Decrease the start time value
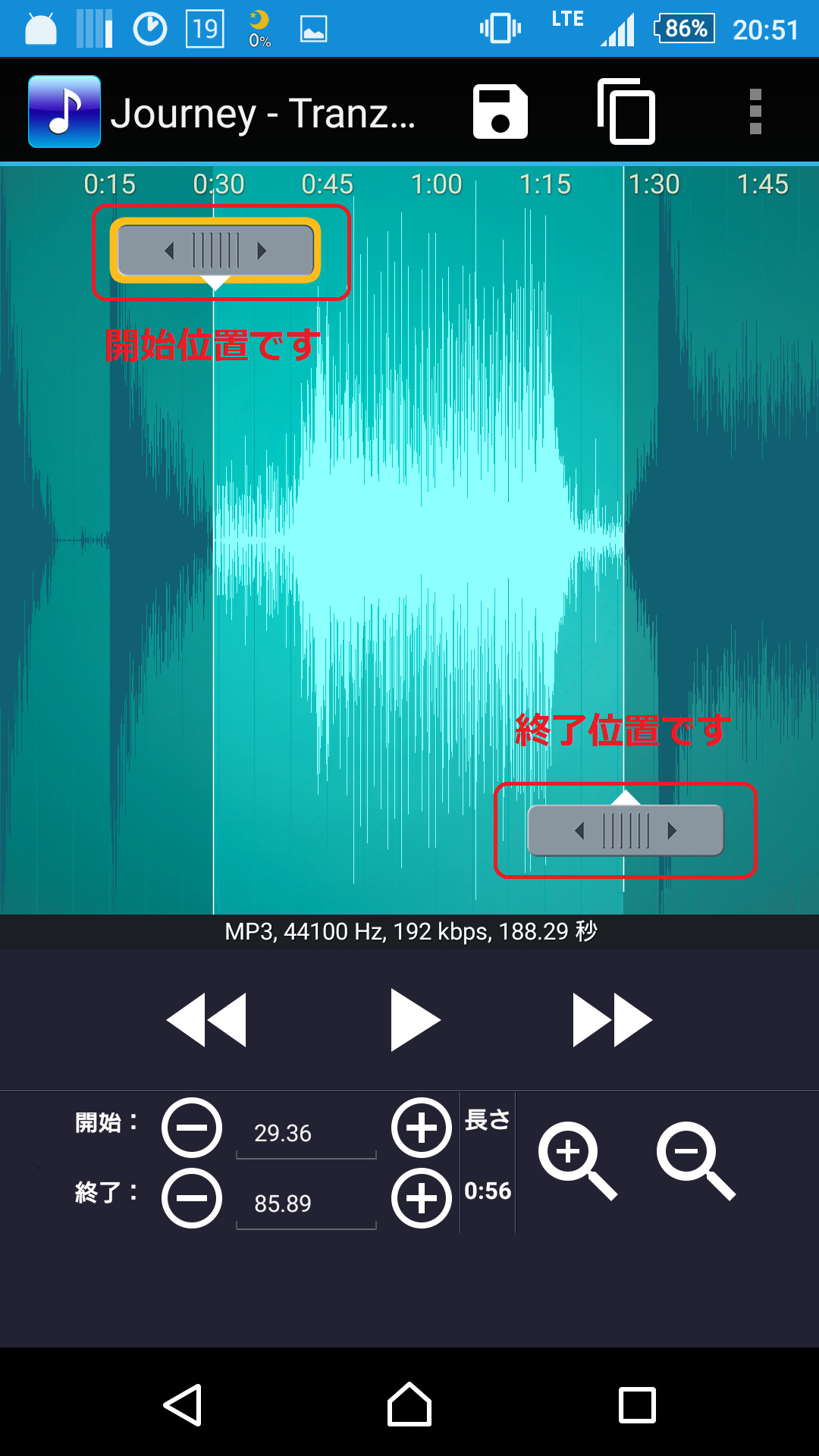Image resolution: width=819 pixels, height=1456 pixels. point(192,1128)
